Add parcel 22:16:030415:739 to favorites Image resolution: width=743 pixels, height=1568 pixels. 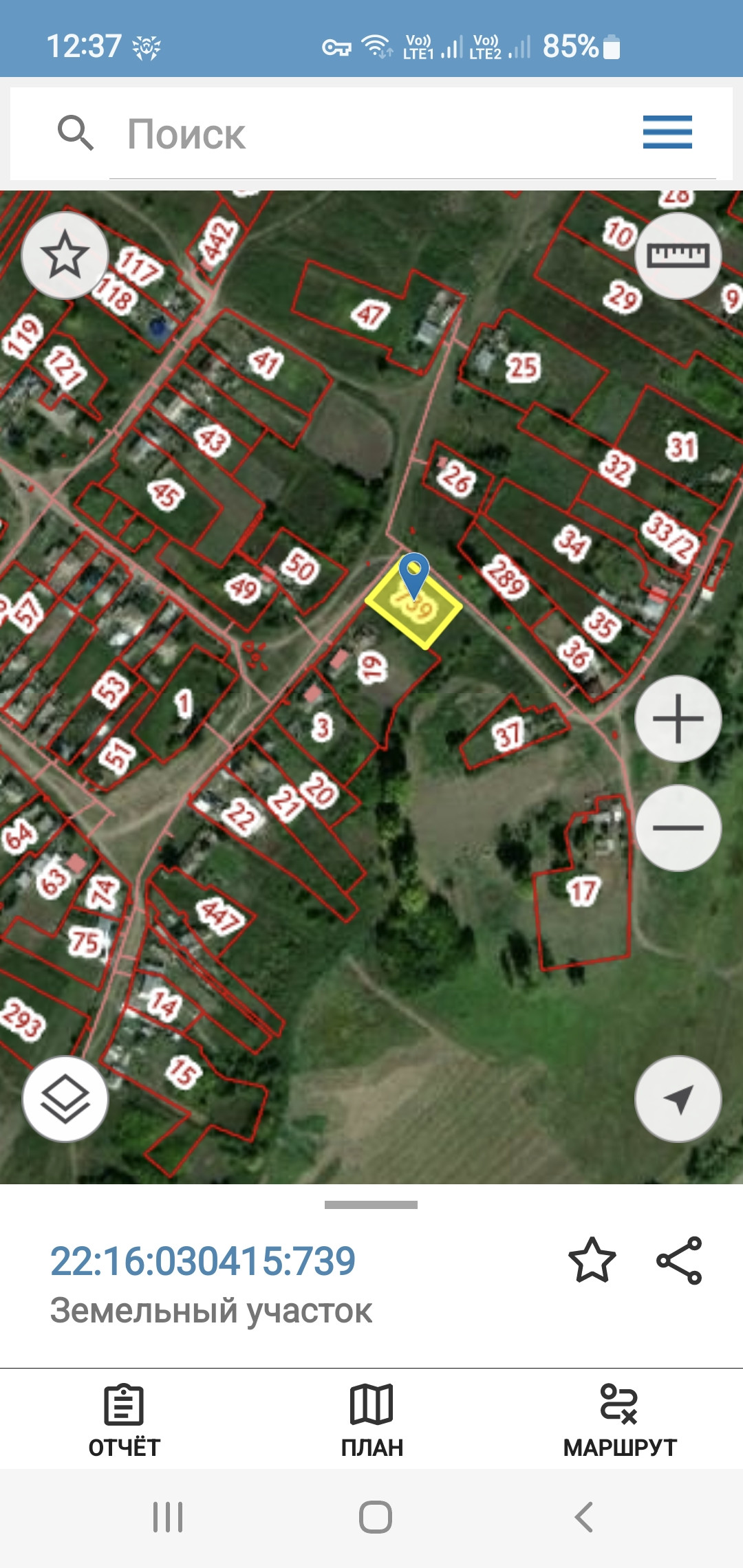tap(592, 1260)
